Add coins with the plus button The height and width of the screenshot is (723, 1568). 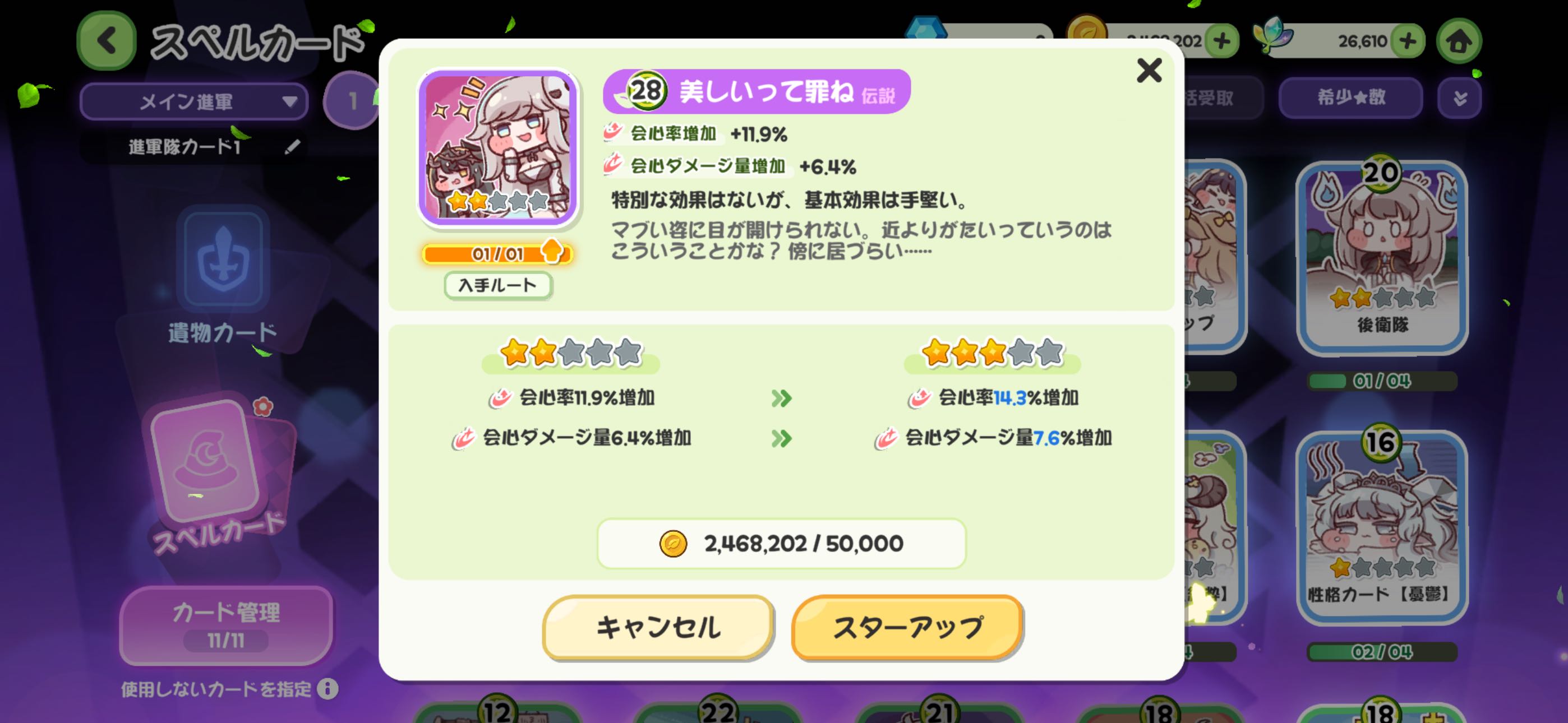1221,41
